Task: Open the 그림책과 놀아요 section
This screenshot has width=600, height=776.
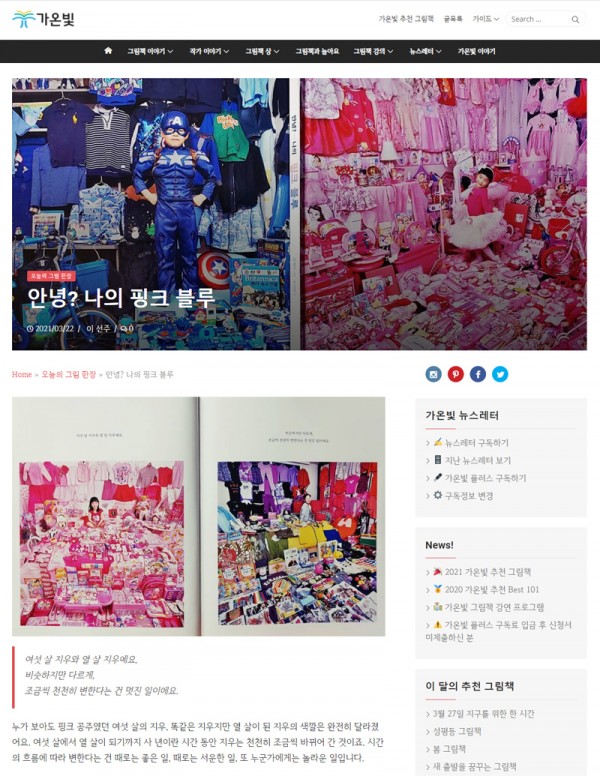Action: (x=317, y=51)
